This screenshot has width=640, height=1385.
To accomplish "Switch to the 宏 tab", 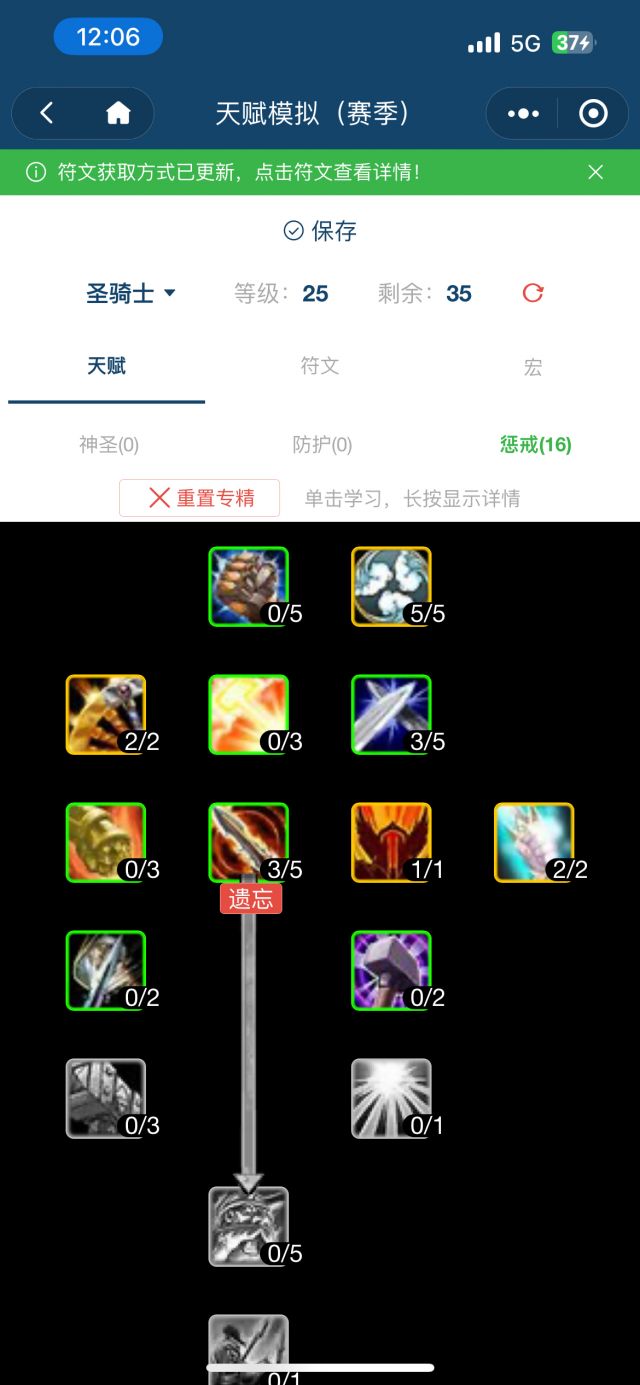I will pyautogui.click(x=533, y=367).
